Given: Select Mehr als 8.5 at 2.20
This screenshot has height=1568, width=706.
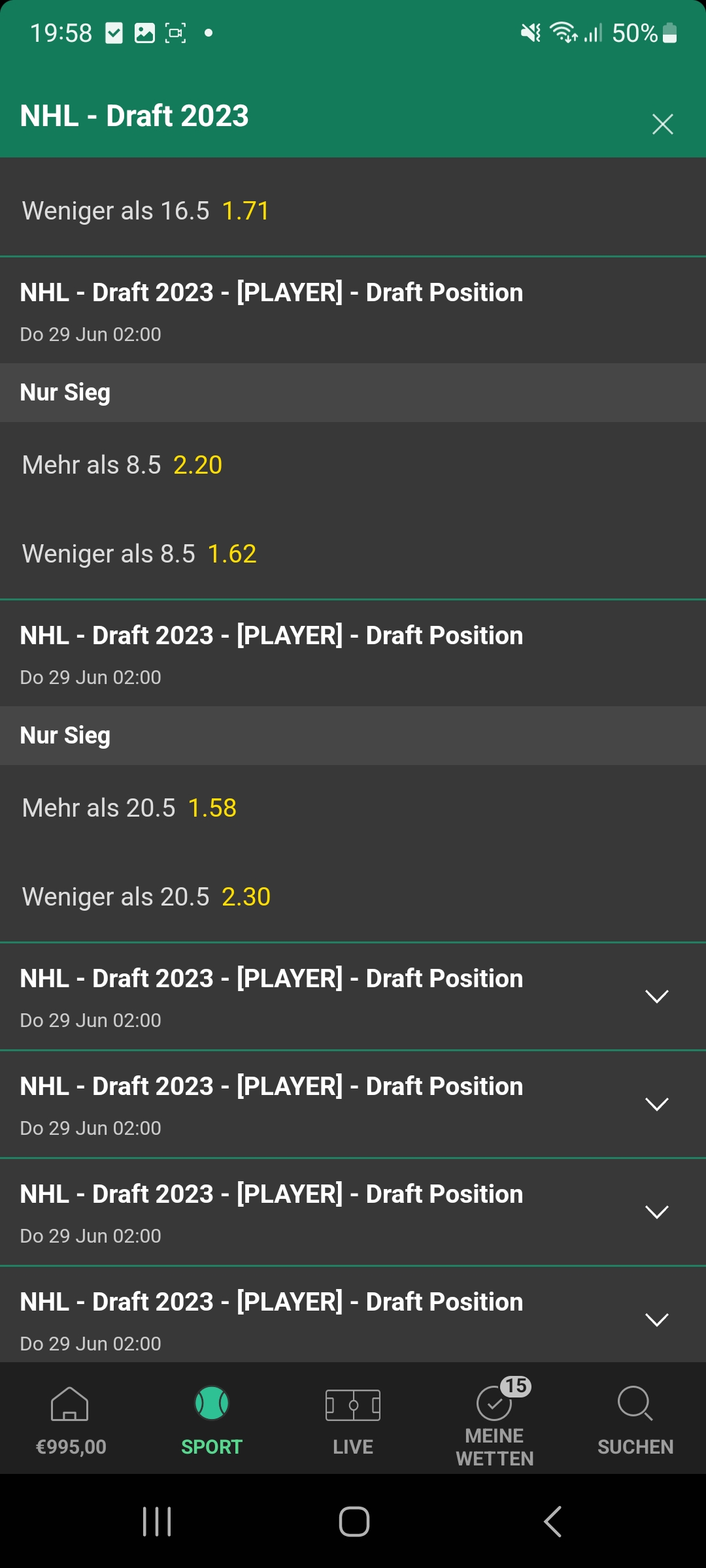Looking at the screenshot, I should point(353,465).
